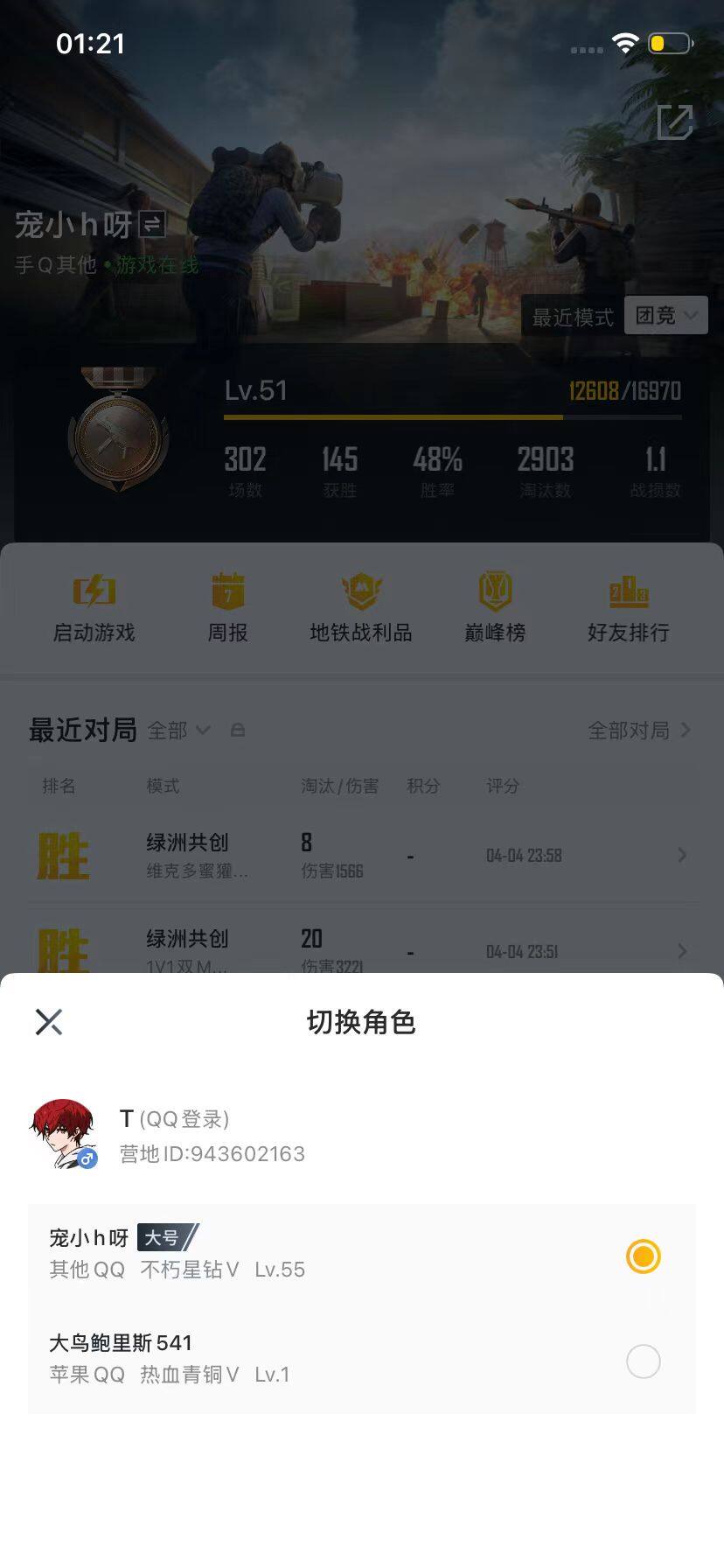This screenshot has height=1568, width=724.
Task: Click the T account avatar thumbnail
Action: point(63,1134)
